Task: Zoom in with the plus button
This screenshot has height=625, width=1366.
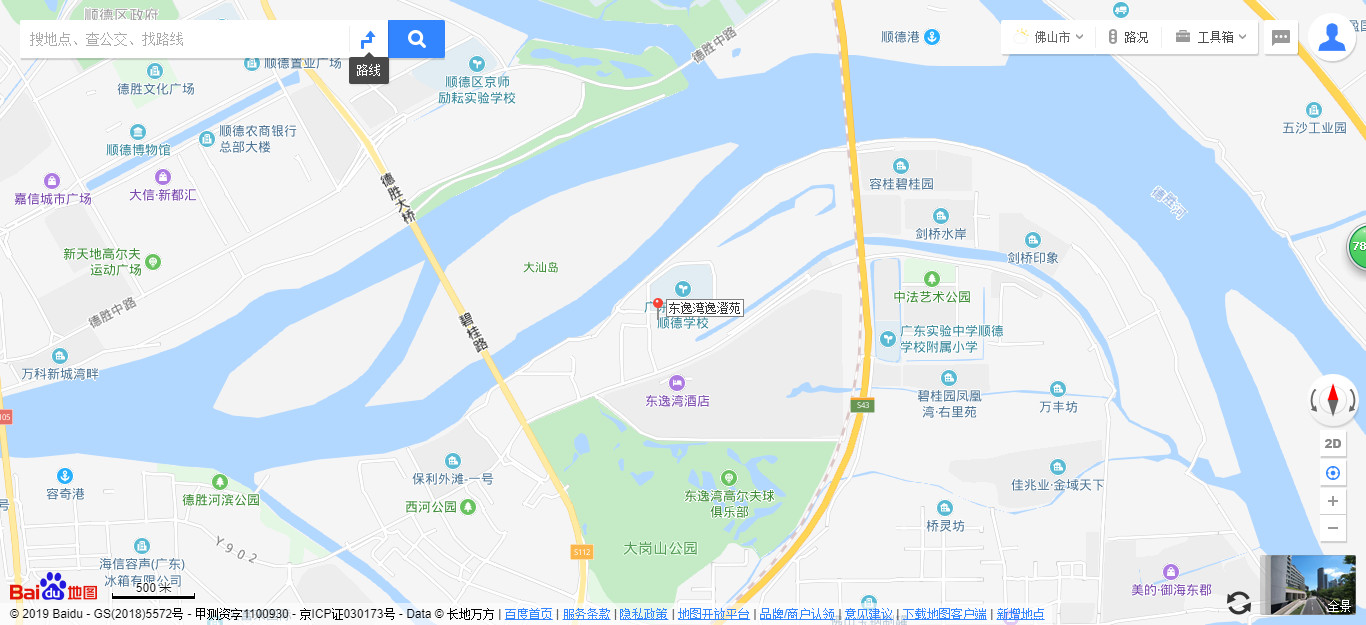Action: pos(1332,501)
